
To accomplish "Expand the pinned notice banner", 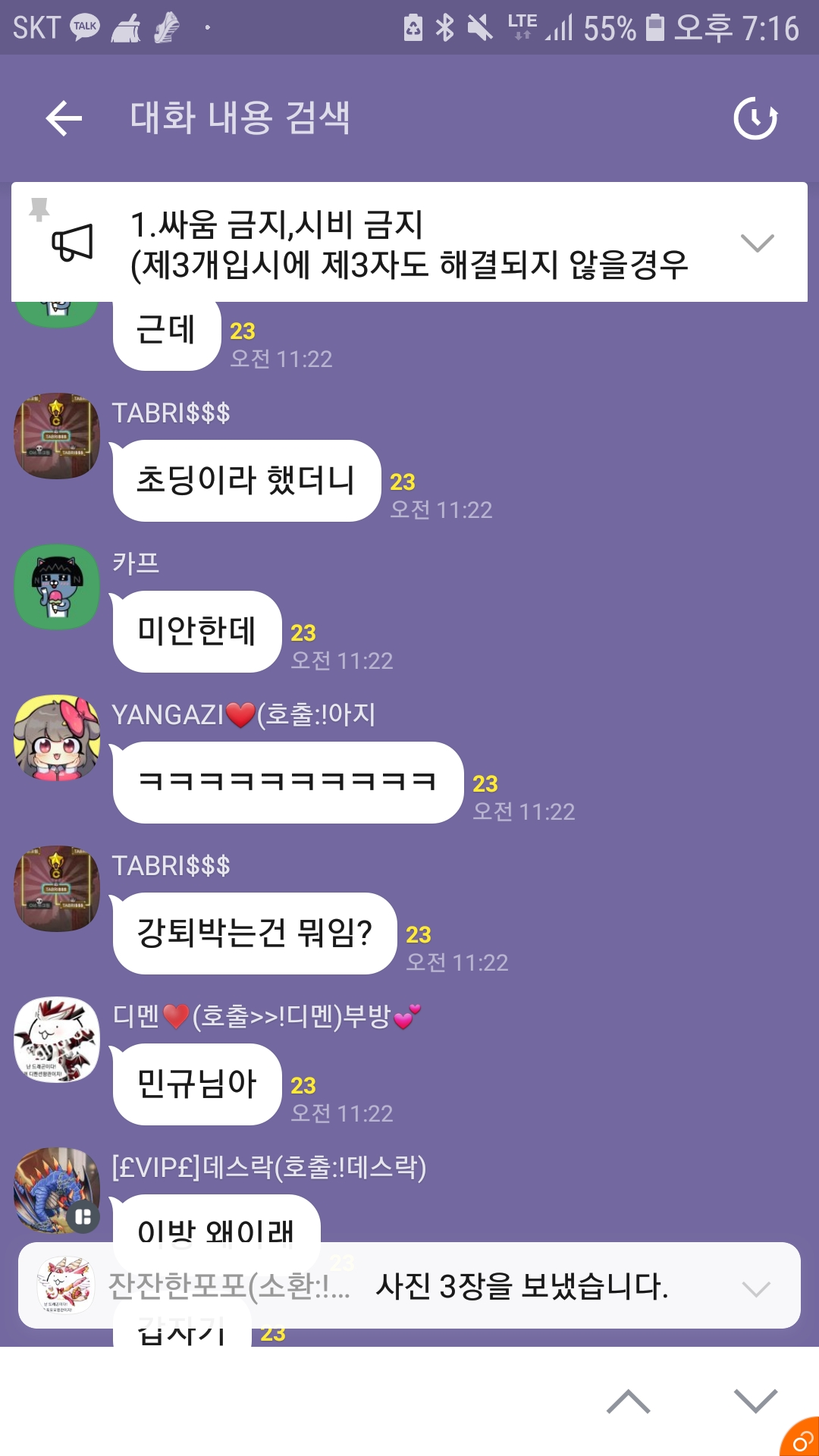I will point(757,243).
